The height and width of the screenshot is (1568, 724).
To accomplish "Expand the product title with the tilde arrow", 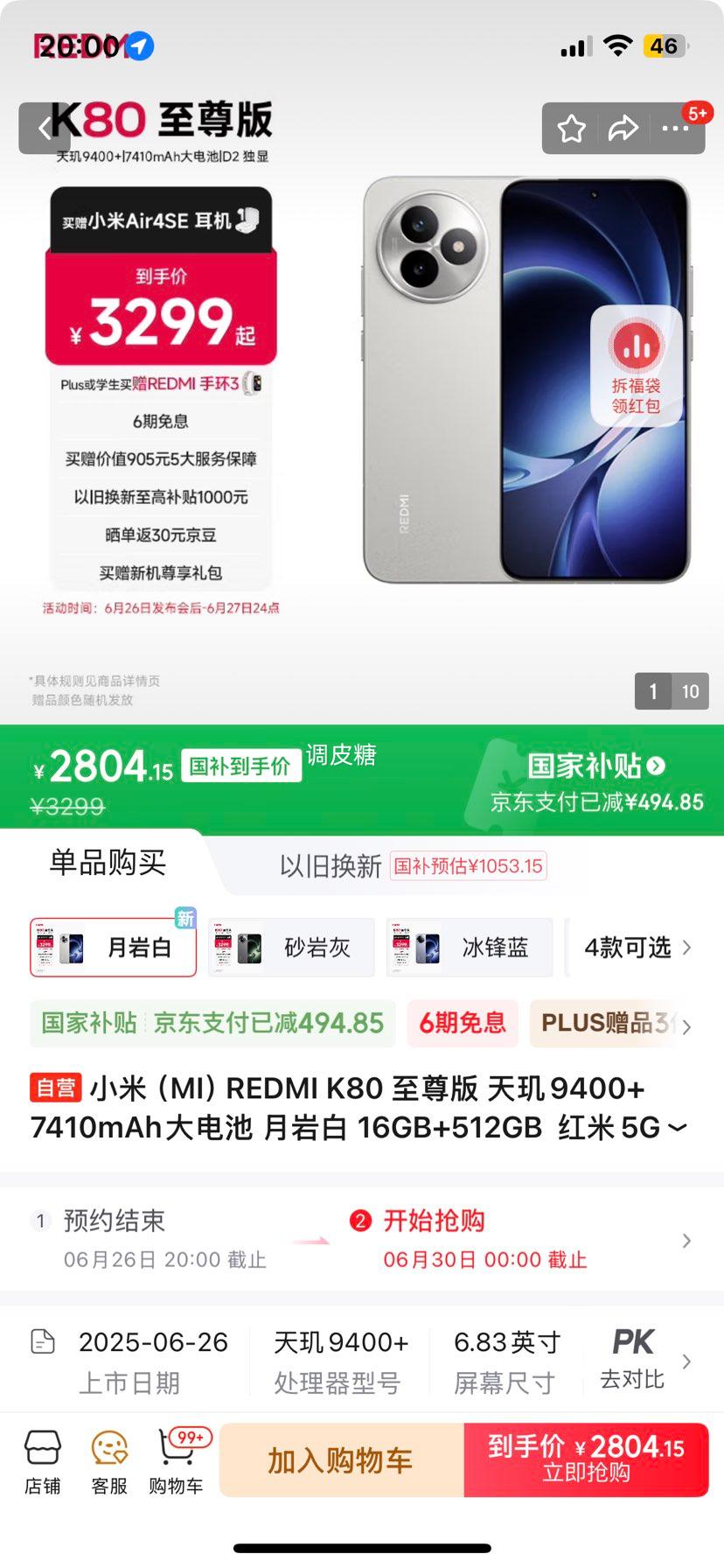I will tap(684, 1127).
